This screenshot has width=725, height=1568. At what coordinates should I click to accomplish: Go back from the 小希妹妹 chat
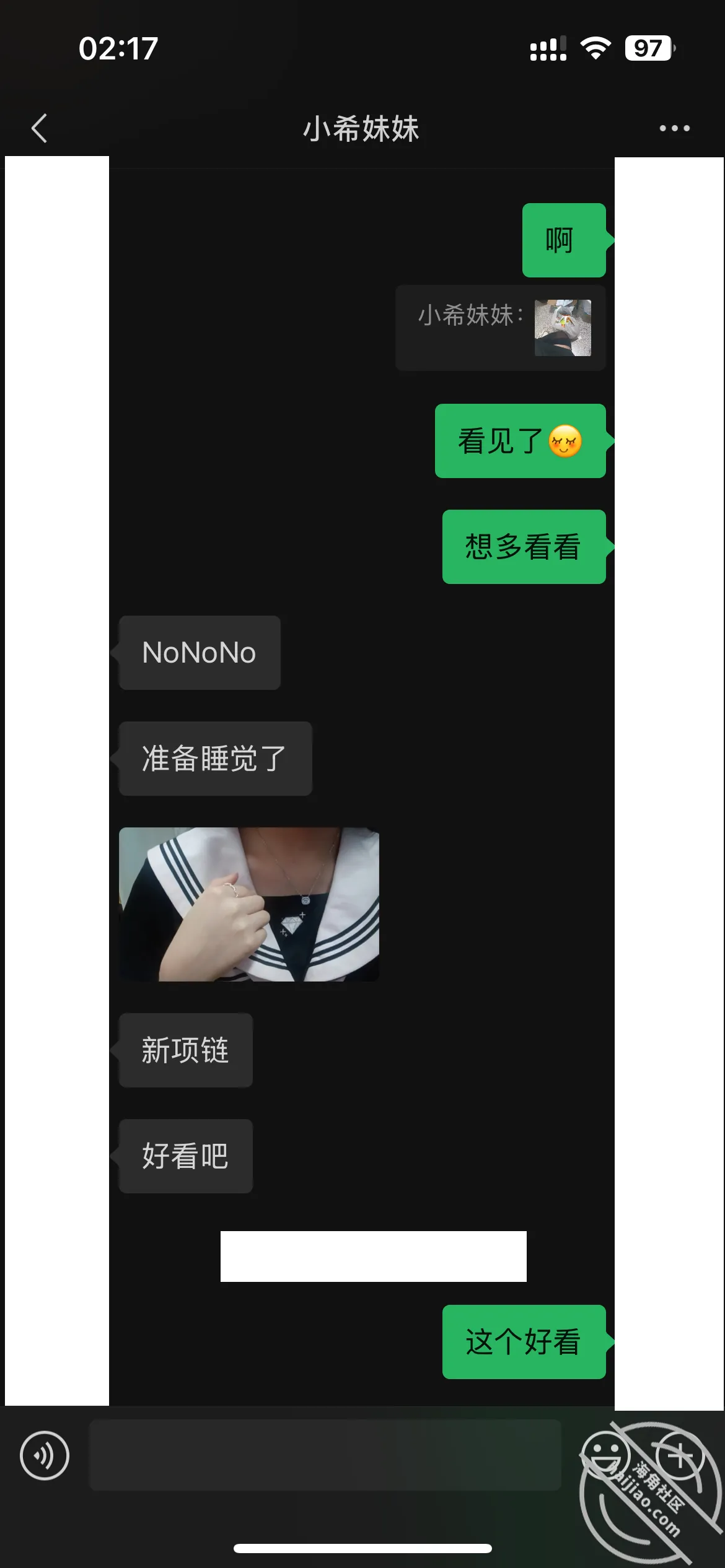click(39, 128)
